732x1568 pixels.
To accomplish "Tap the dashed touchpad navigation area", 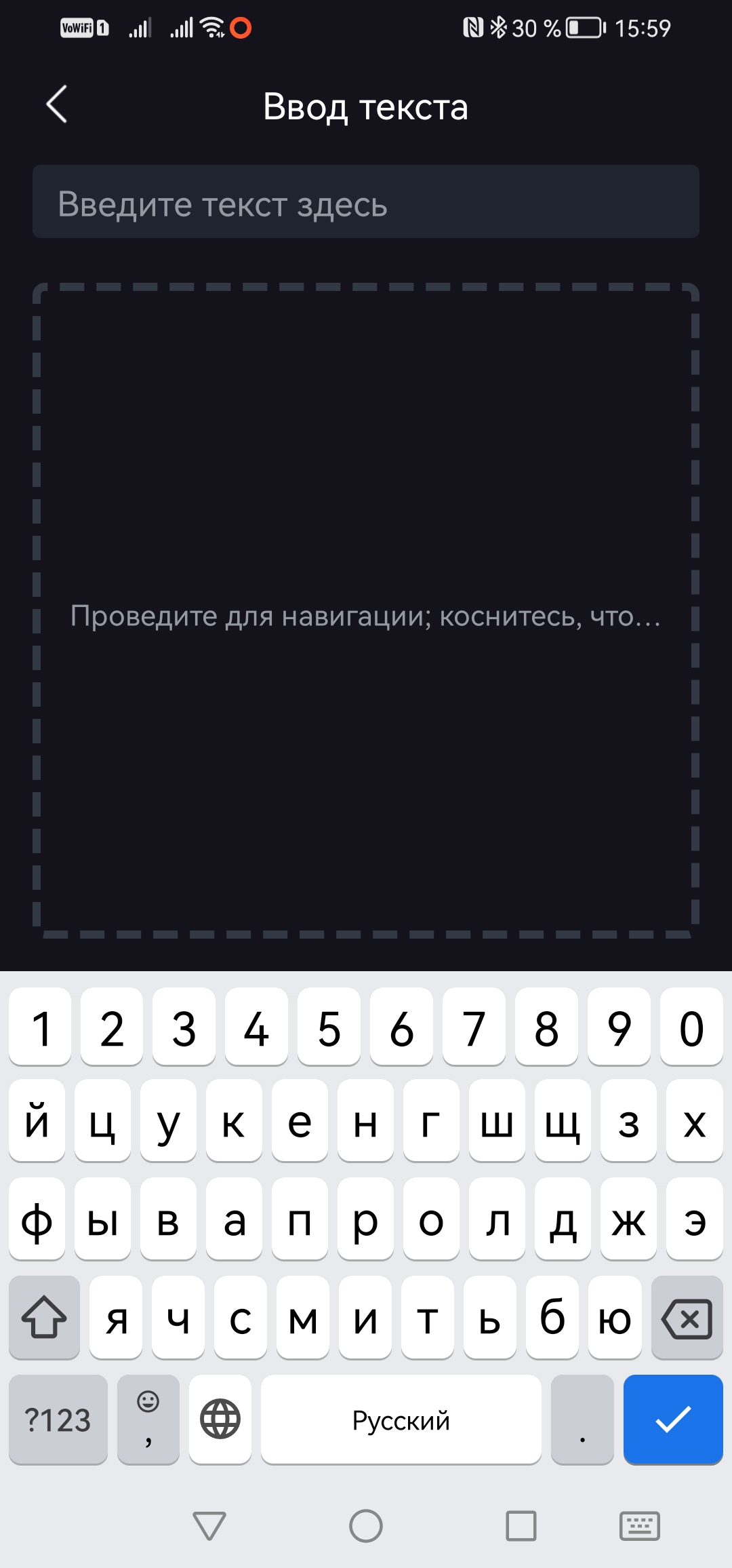I will 366,610.
